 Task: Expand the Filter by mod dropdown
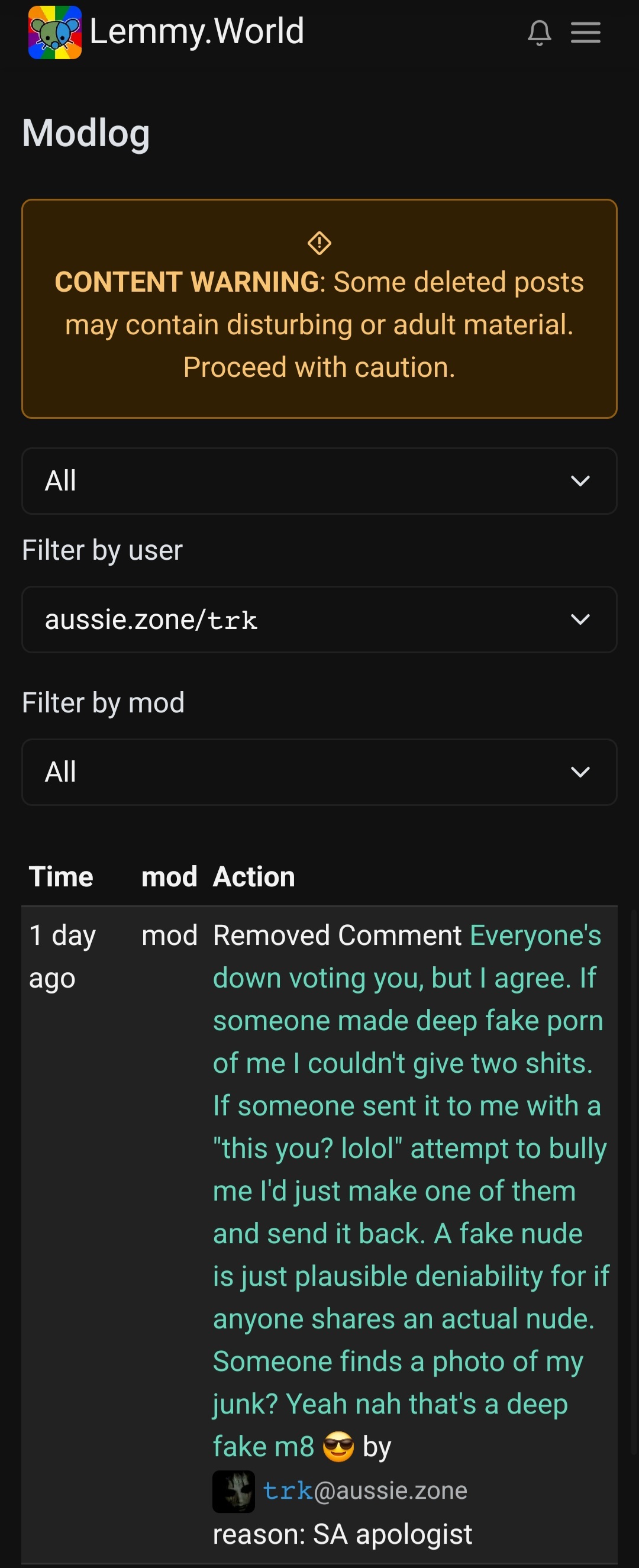pos(319,772)
